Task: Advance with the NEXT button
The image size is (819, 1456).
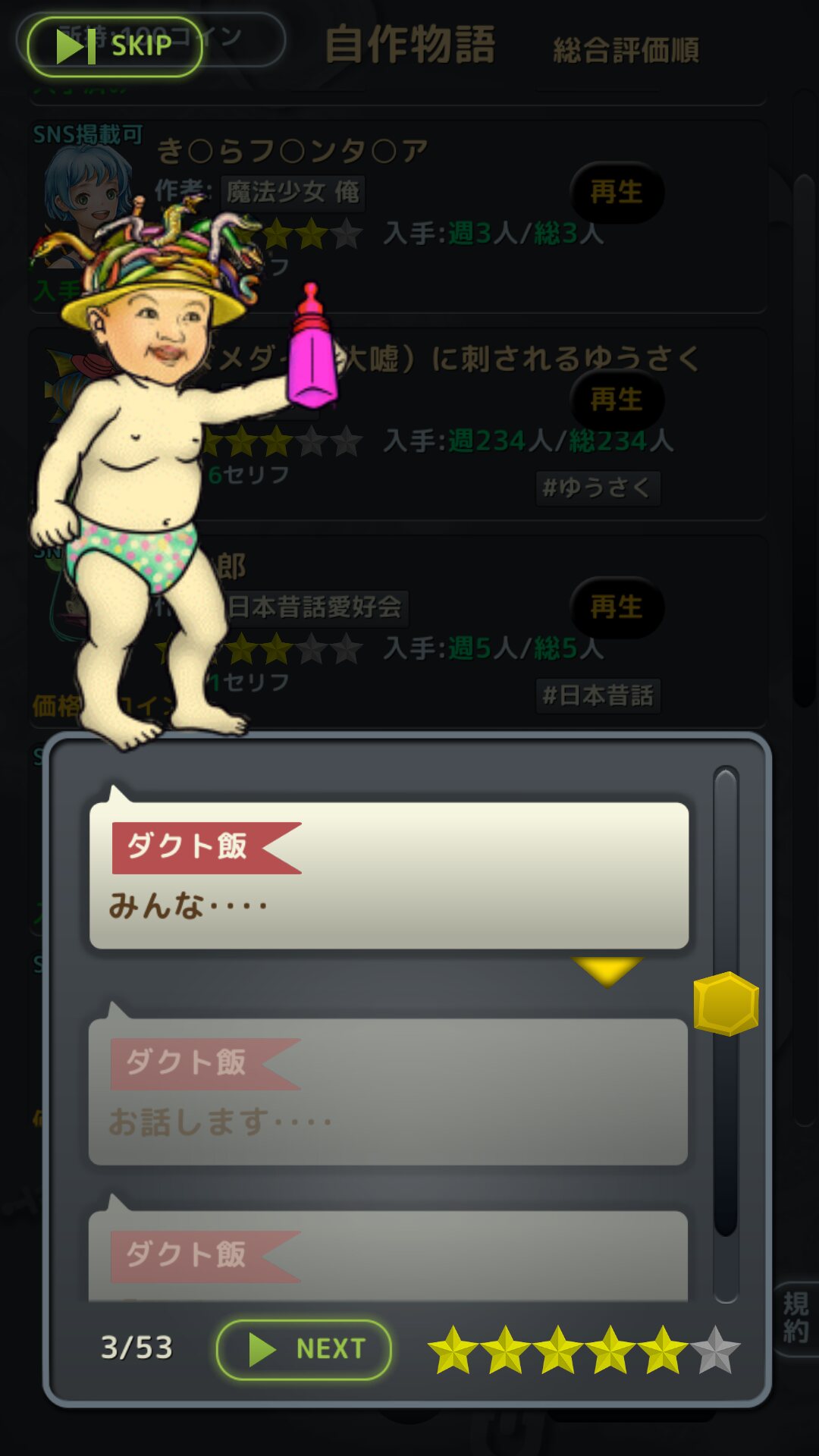Action: click(304, 1349)
